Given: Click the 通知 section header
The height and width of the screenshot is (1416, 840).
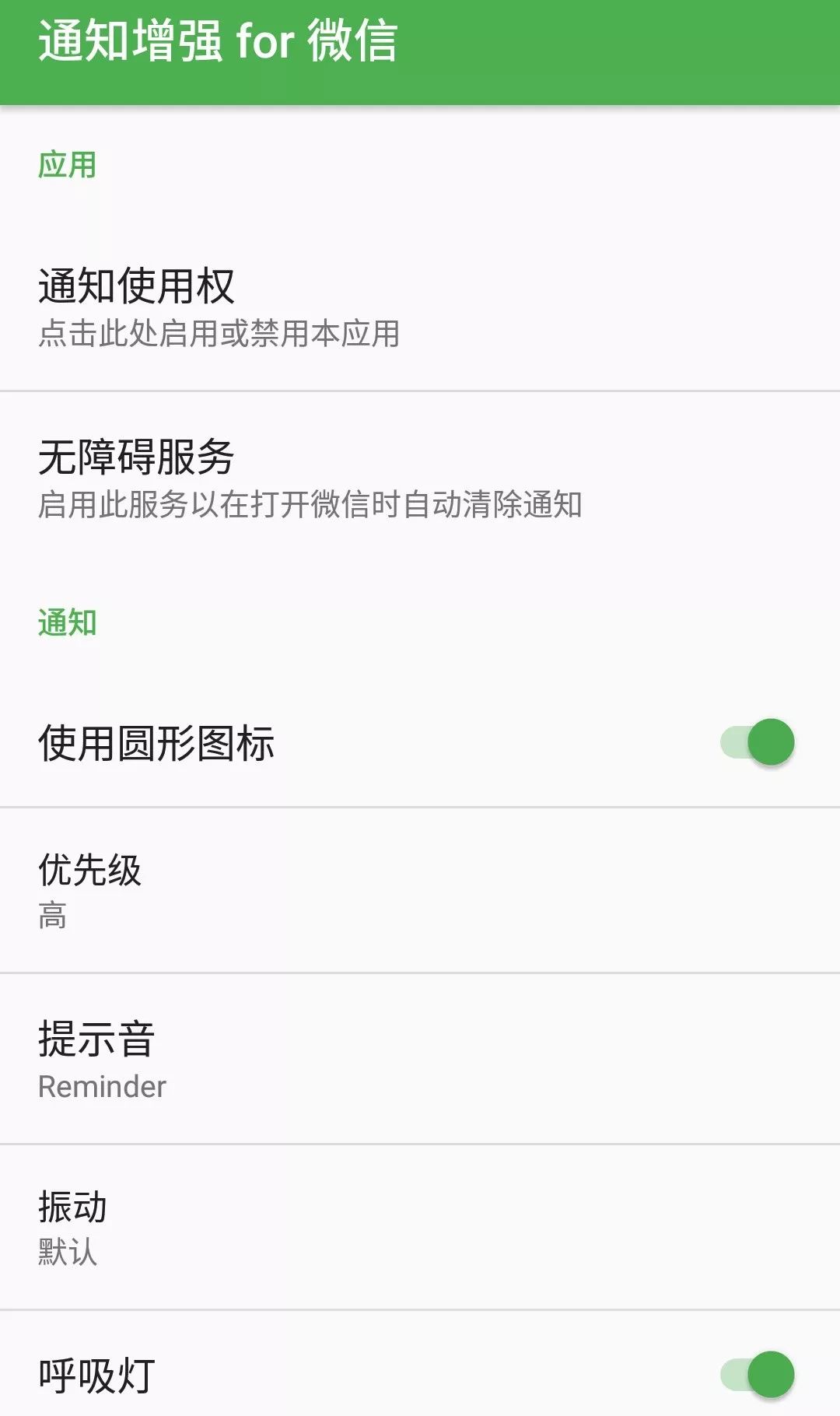Looking at the screenshot, I should [66, 622].
